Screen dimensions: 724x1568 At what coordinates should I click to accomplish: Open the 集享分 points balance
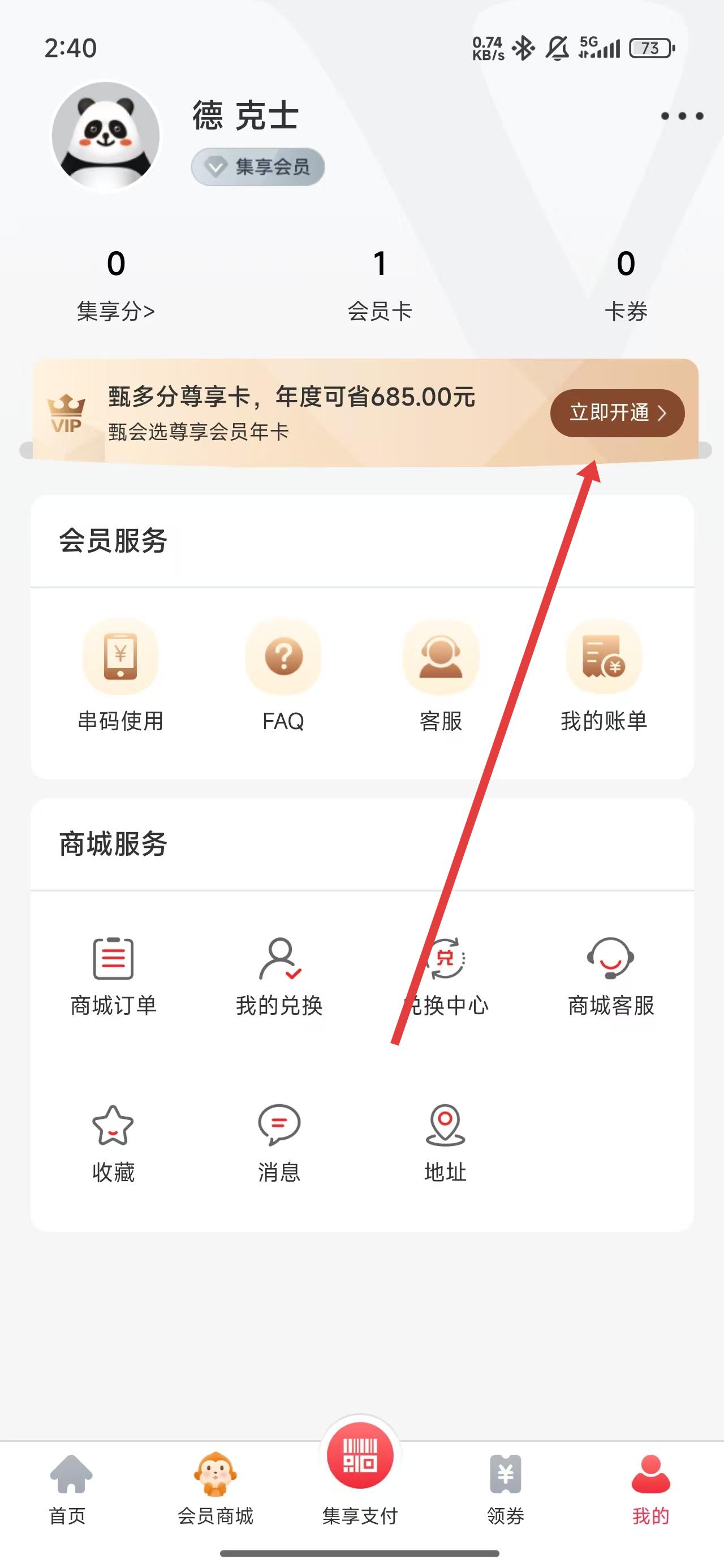coord(116,283)
